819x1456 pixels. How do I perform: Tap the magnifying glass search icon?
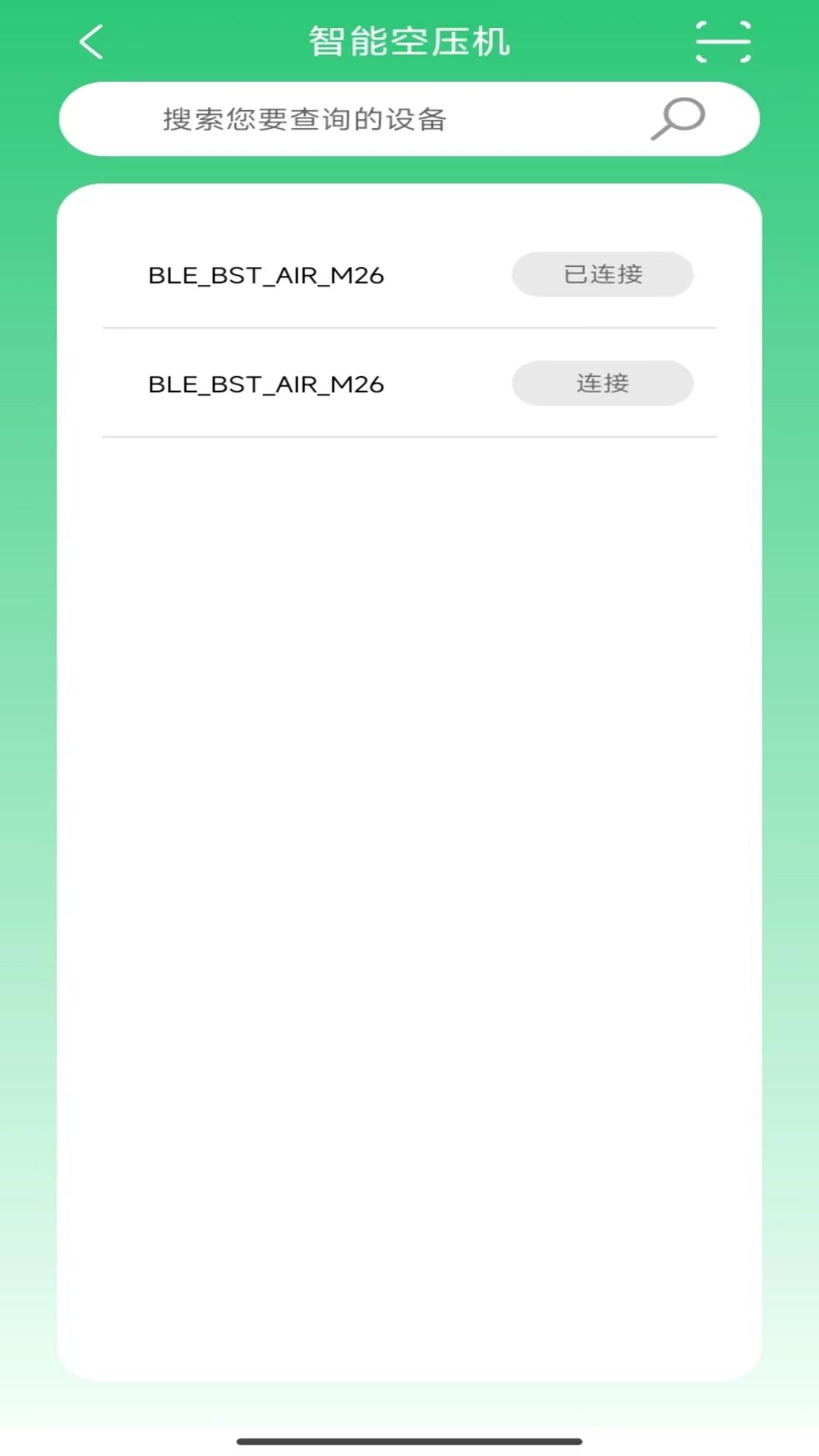point(678,118)
